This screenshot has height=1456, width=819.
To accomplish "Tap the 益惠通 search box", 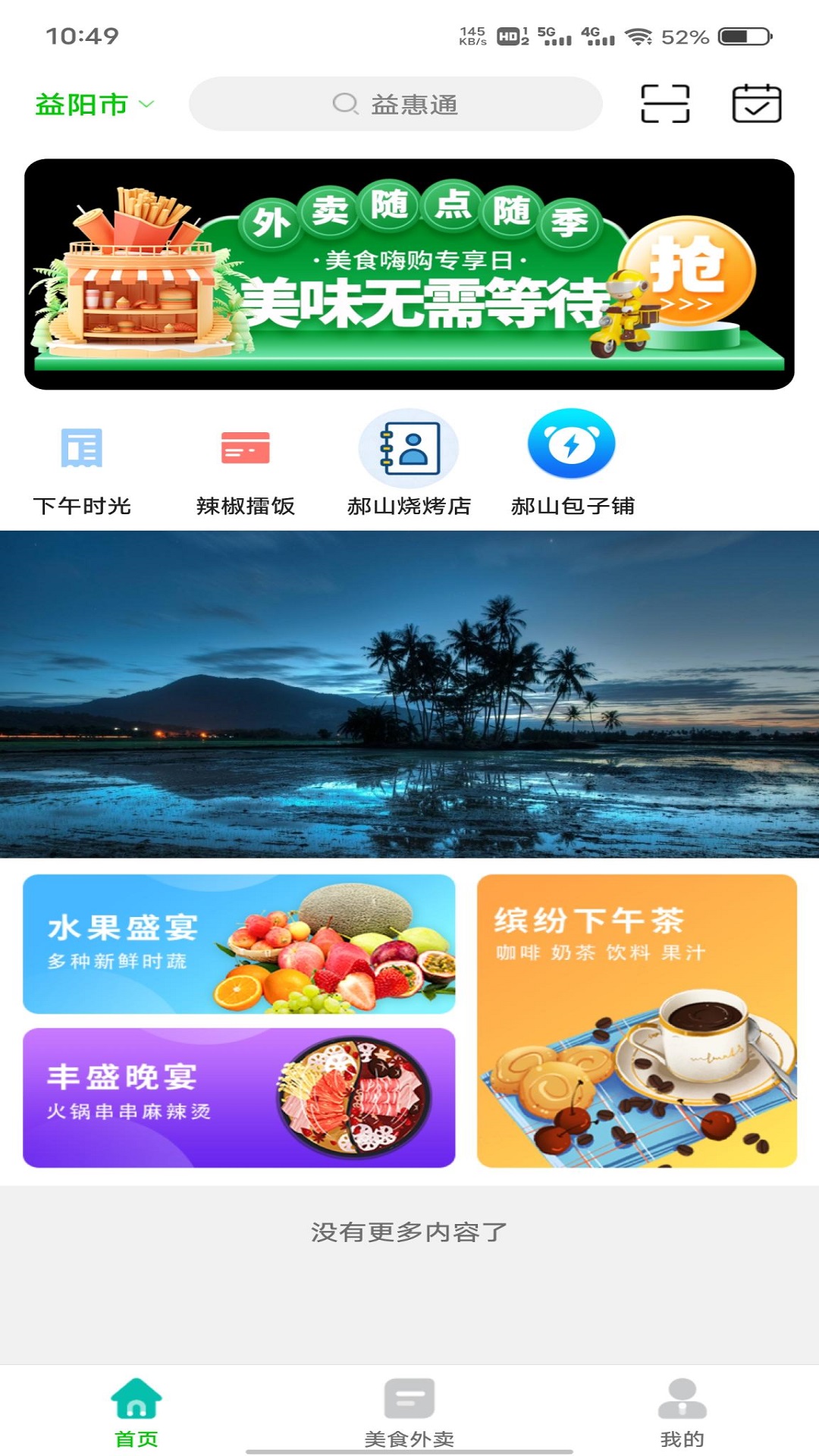I will tap(395, 104).
